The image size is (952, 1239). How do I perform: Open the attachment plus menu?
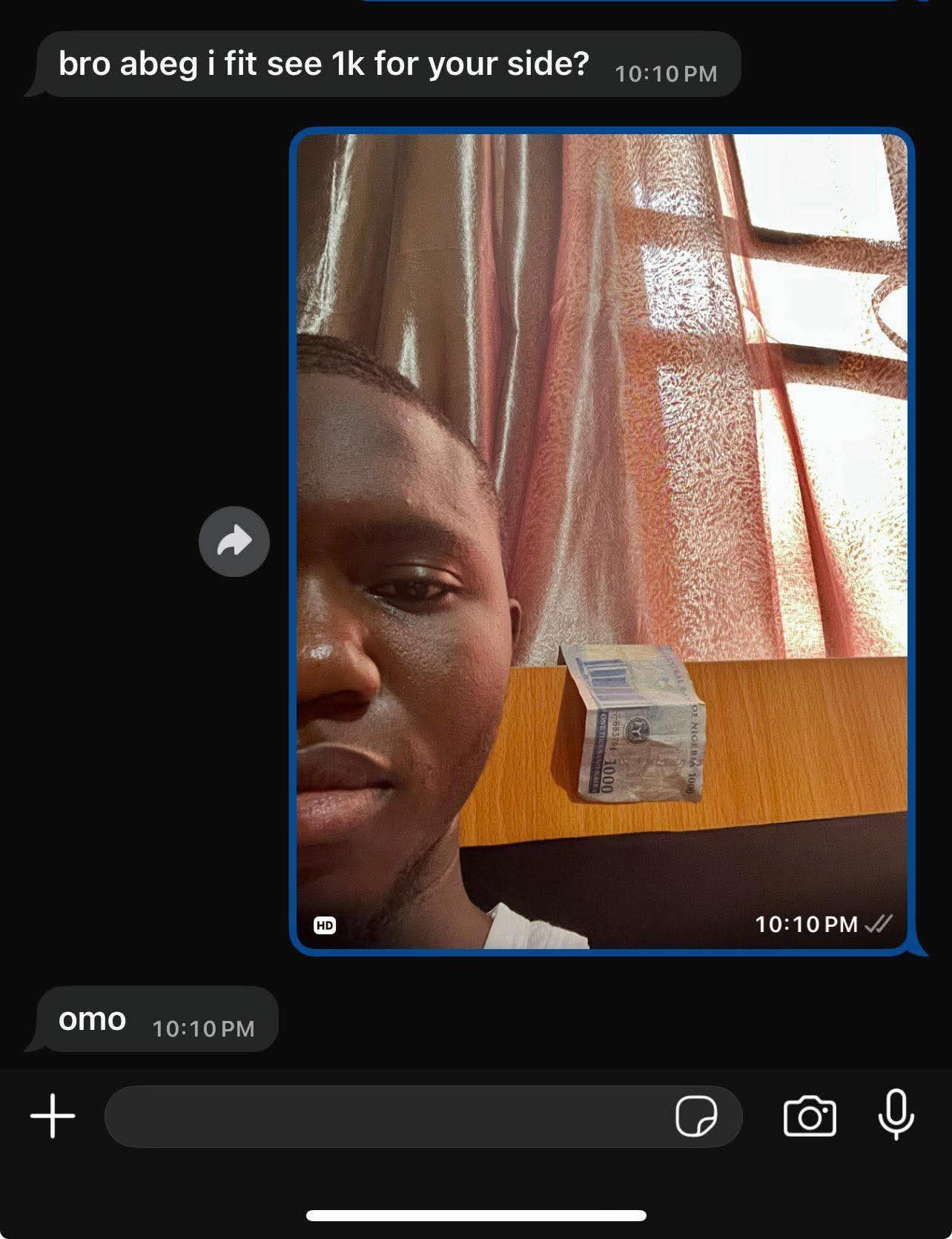click(x=53, y=1116)
